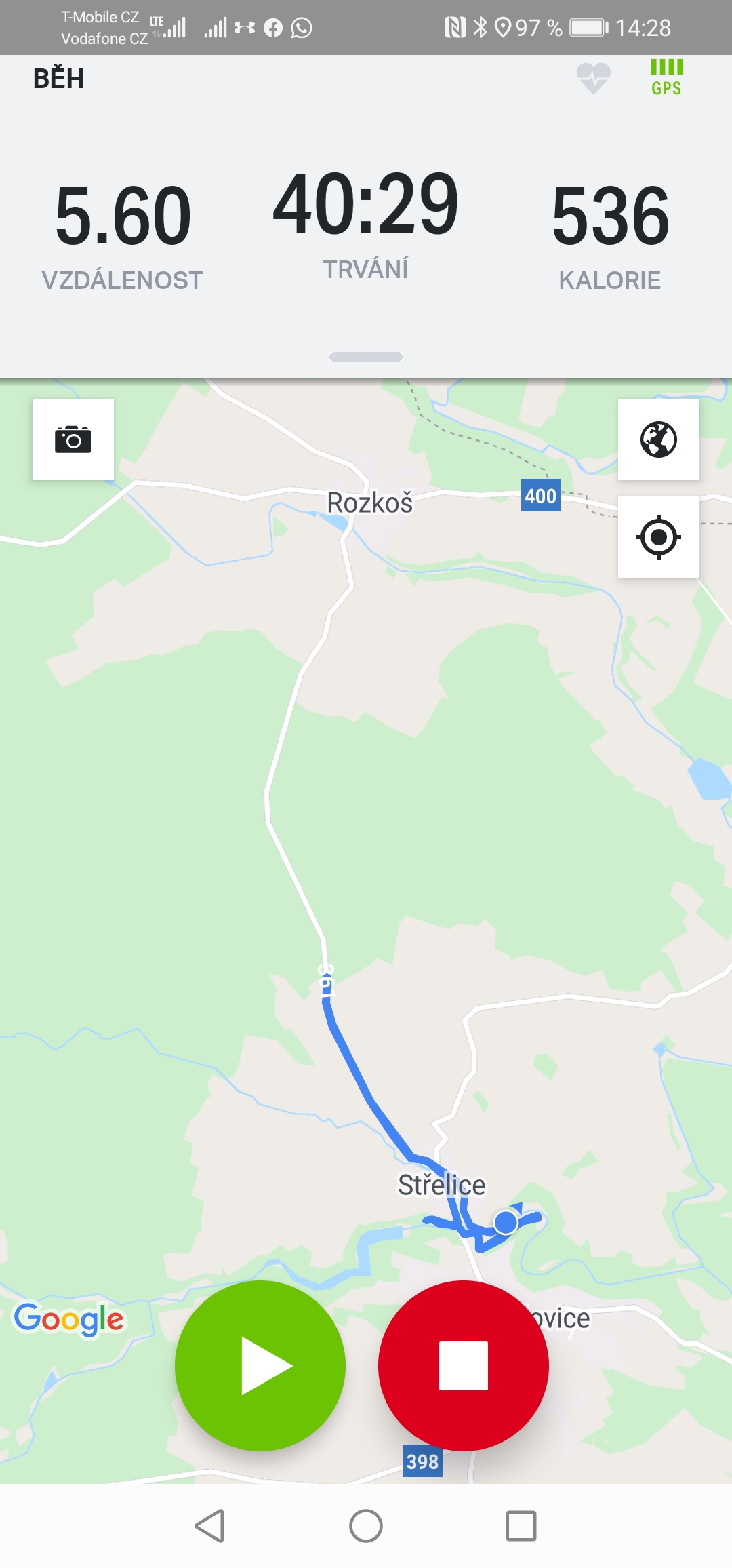This screenshot has height=1568, width=732.
Task: Tap the 40:29 duration metric
Action: (x=366, y=224)
